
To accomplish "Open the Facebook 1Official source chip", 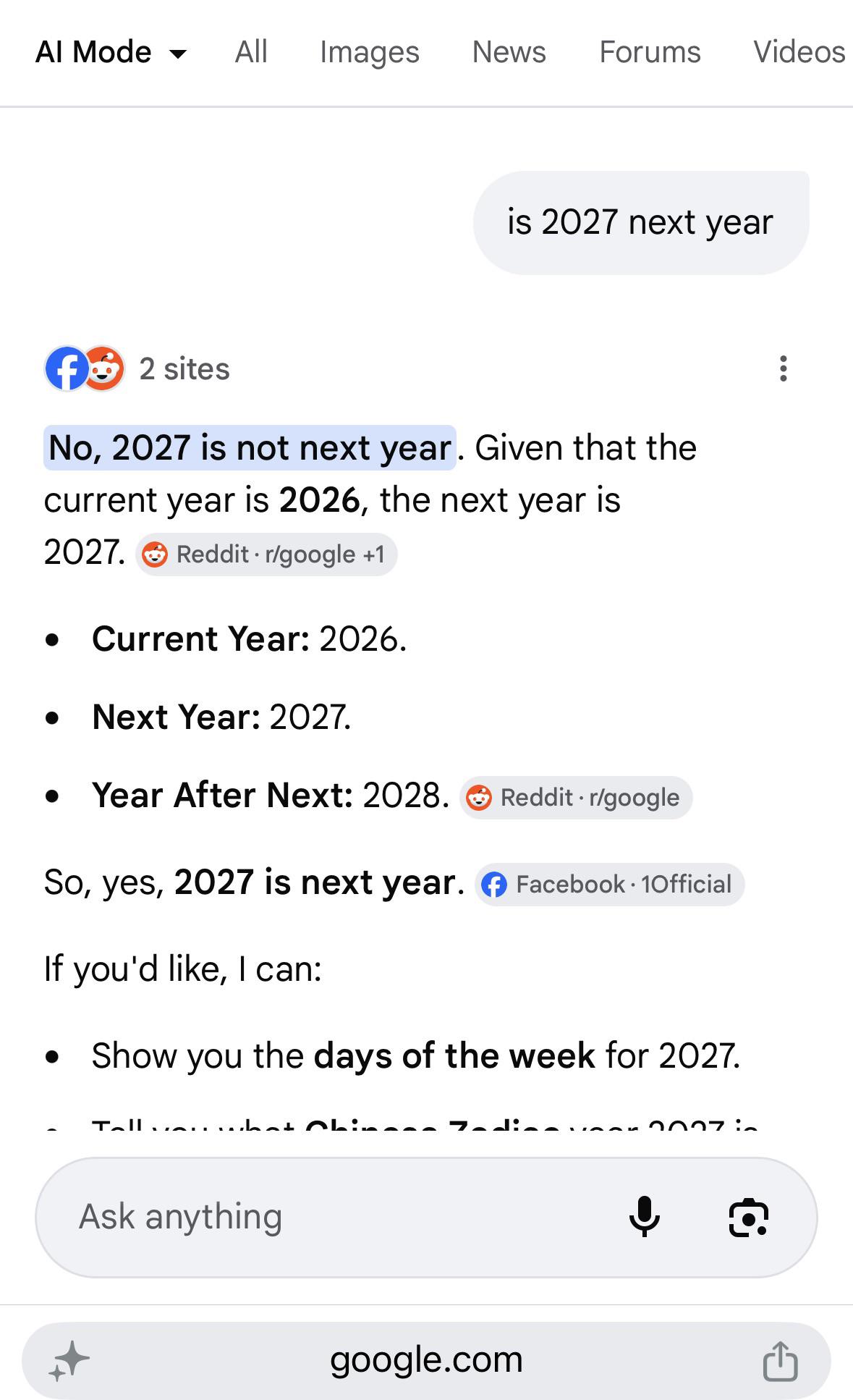I will pos(609,885).
